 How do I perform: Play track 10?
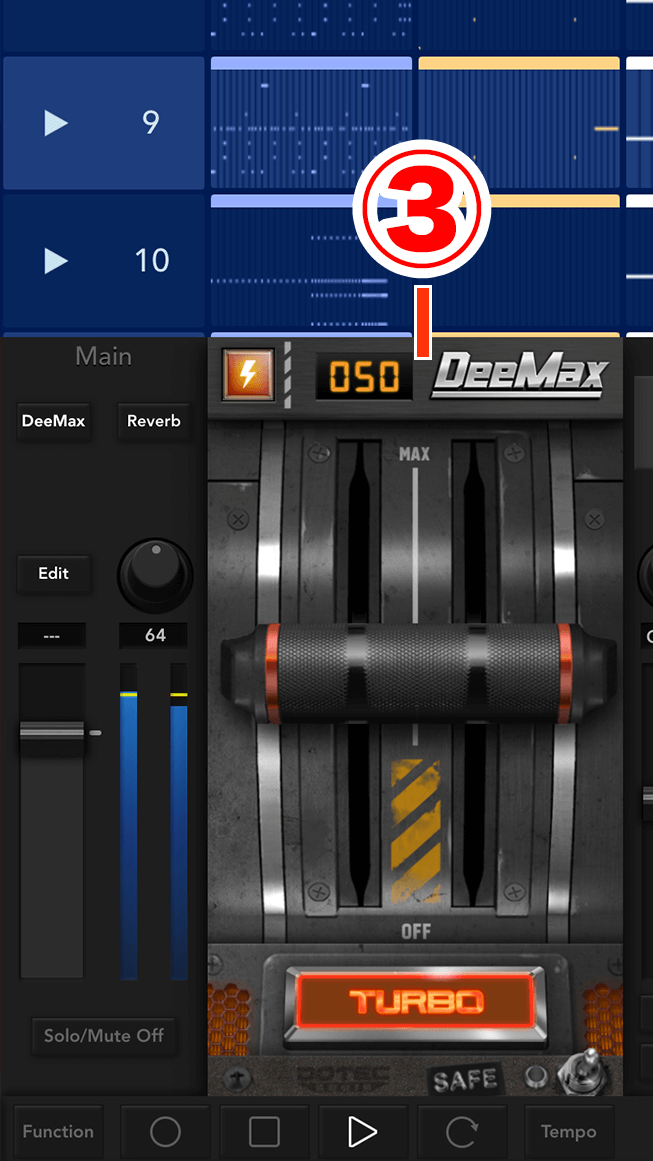57,261
